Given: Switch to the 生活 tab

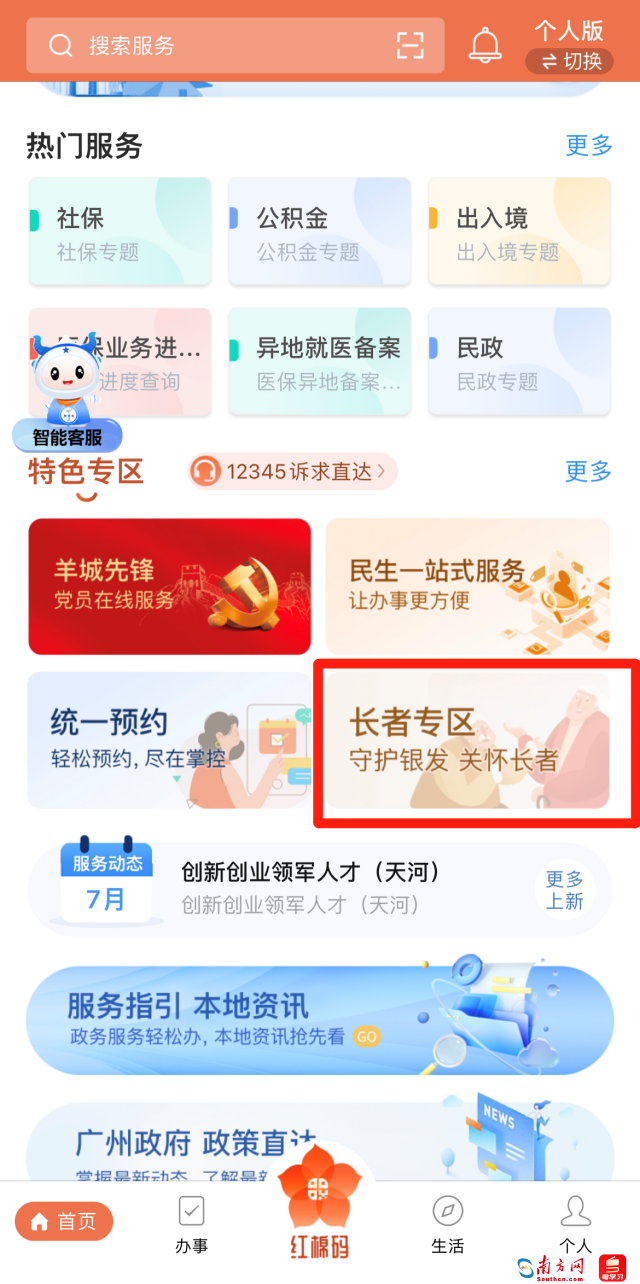Looking at the screenshot, I should 447,1225.
